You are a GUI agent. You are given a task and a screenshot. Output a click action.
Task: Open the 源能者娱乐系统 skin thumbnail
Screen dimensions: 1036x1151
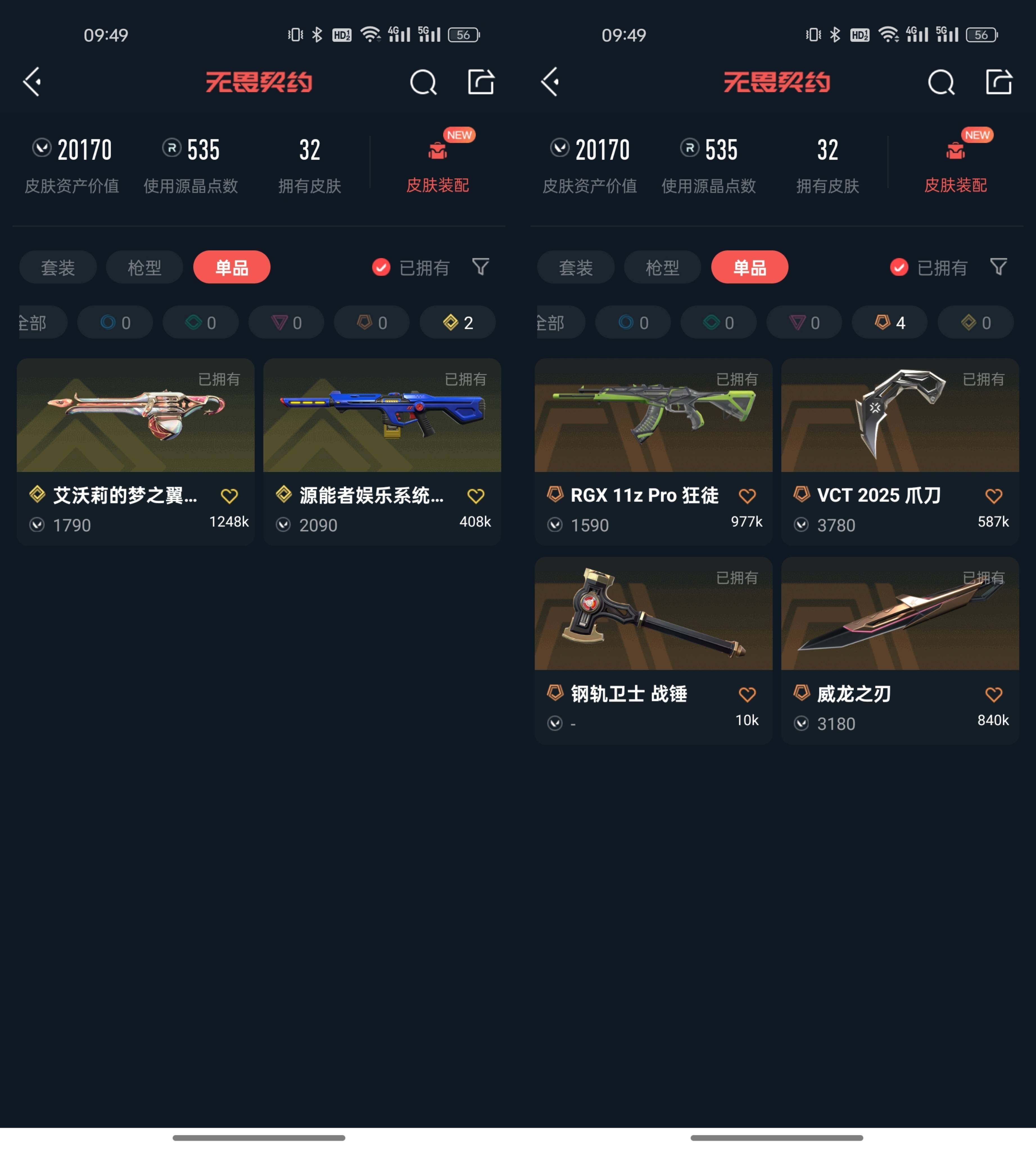(x=382, y=416)
